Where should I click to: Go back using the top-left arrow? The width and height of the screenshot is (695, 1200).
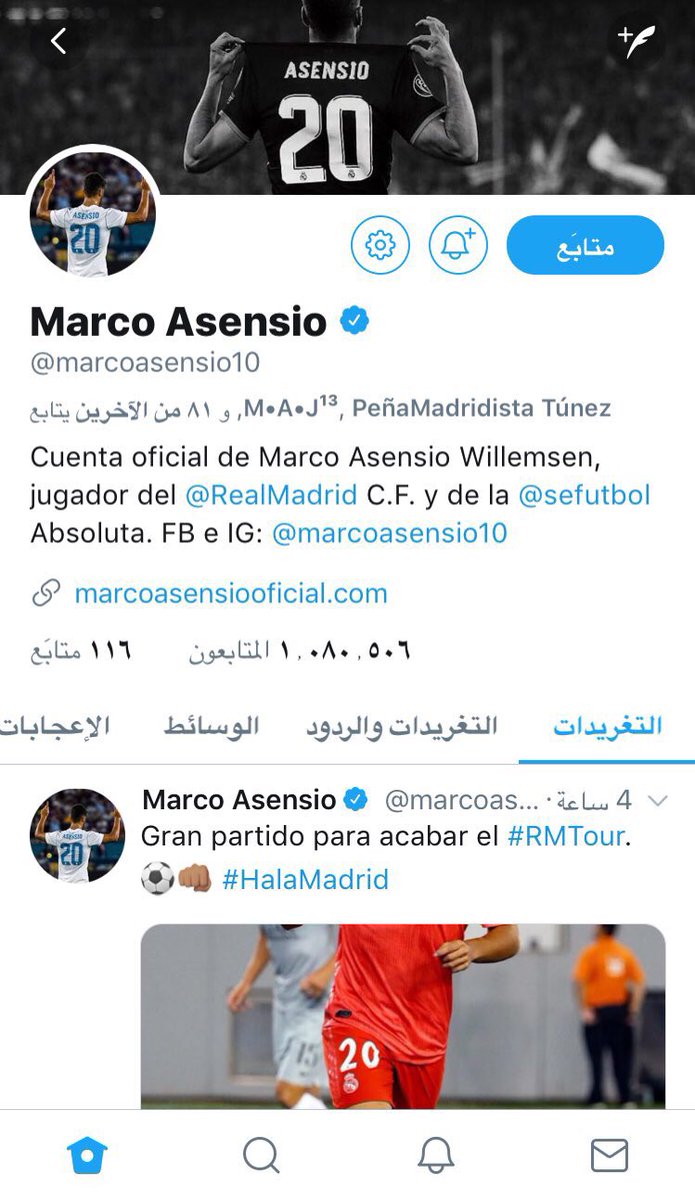coord(58,41)
